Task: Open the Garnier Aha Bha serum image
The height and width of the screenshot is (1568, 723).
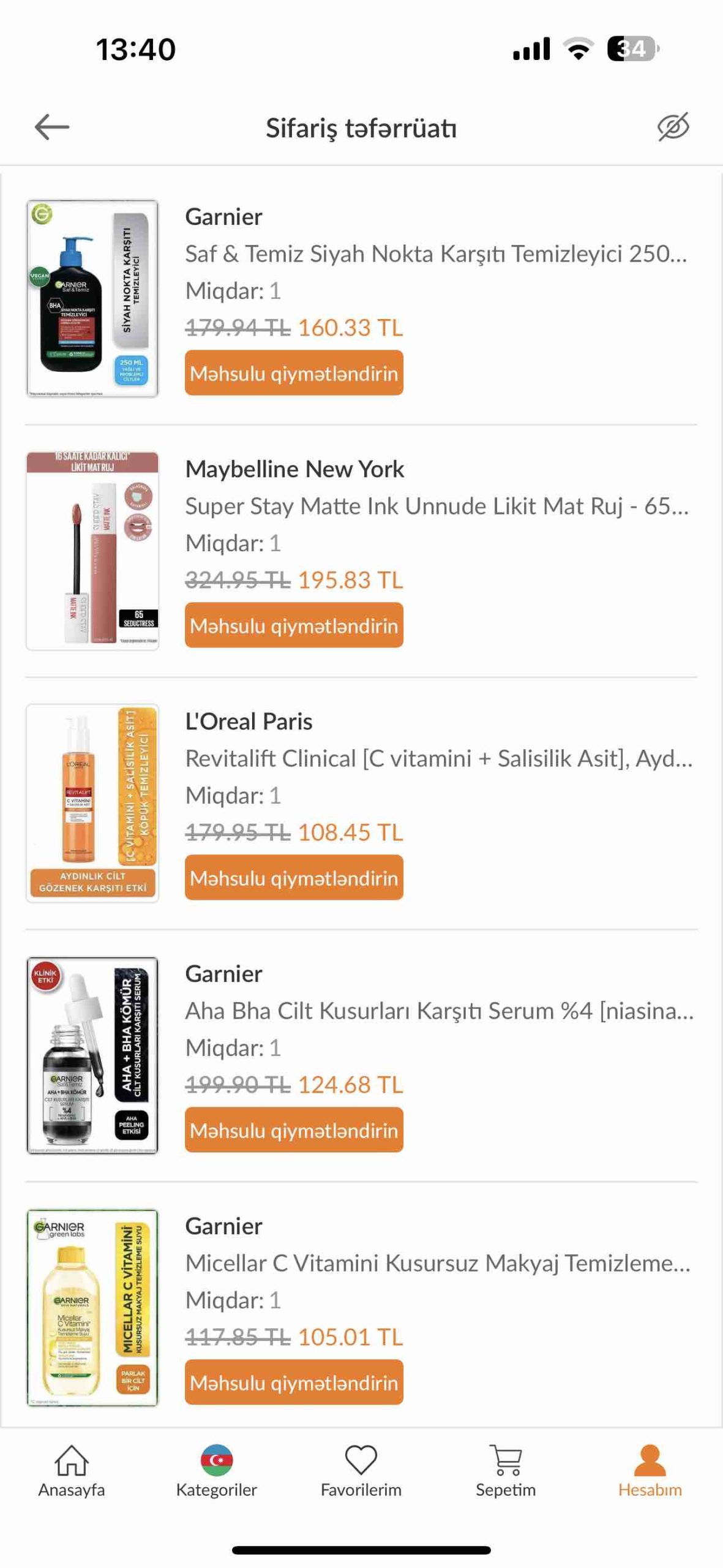Action: coord(92,1055)
